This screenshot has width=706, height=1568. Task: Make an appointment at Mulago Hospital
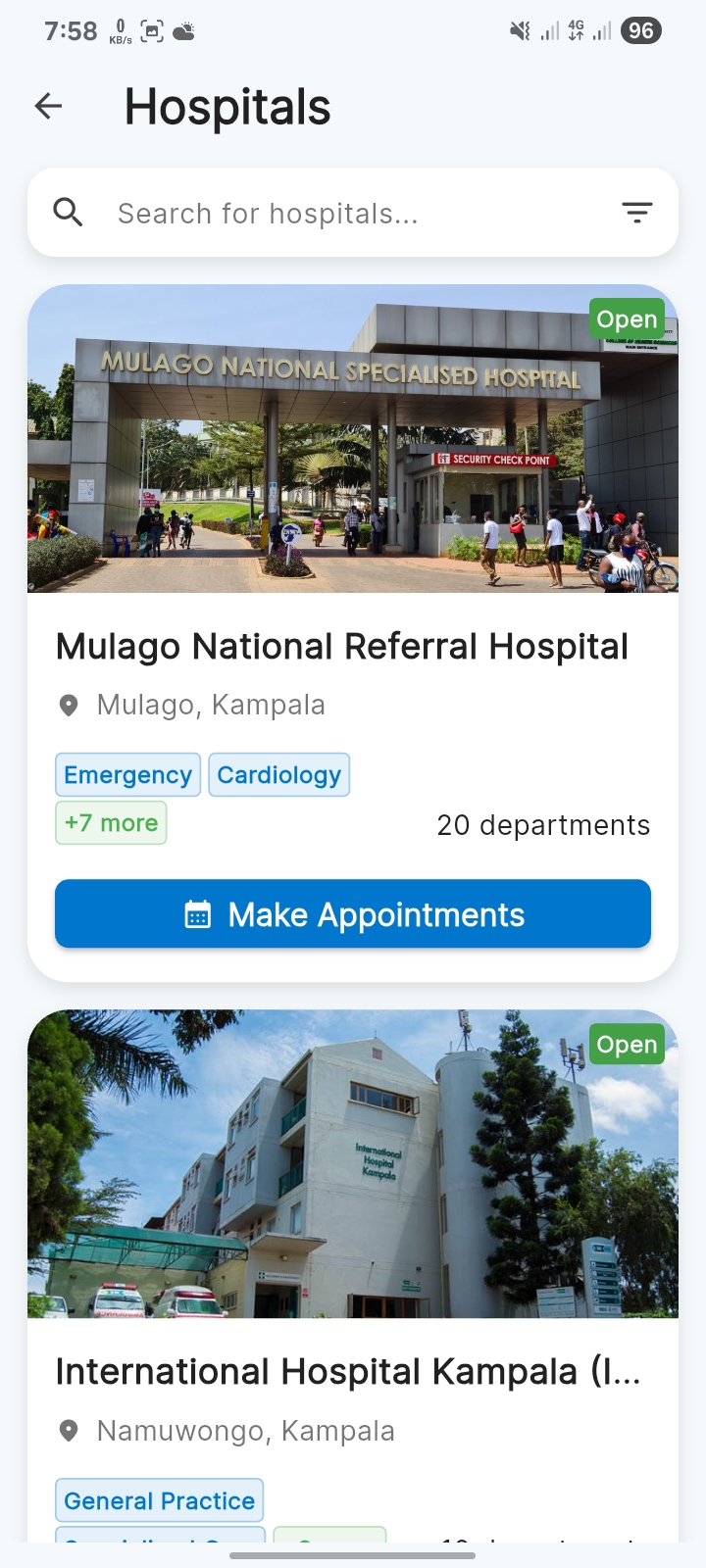[353, 914]
